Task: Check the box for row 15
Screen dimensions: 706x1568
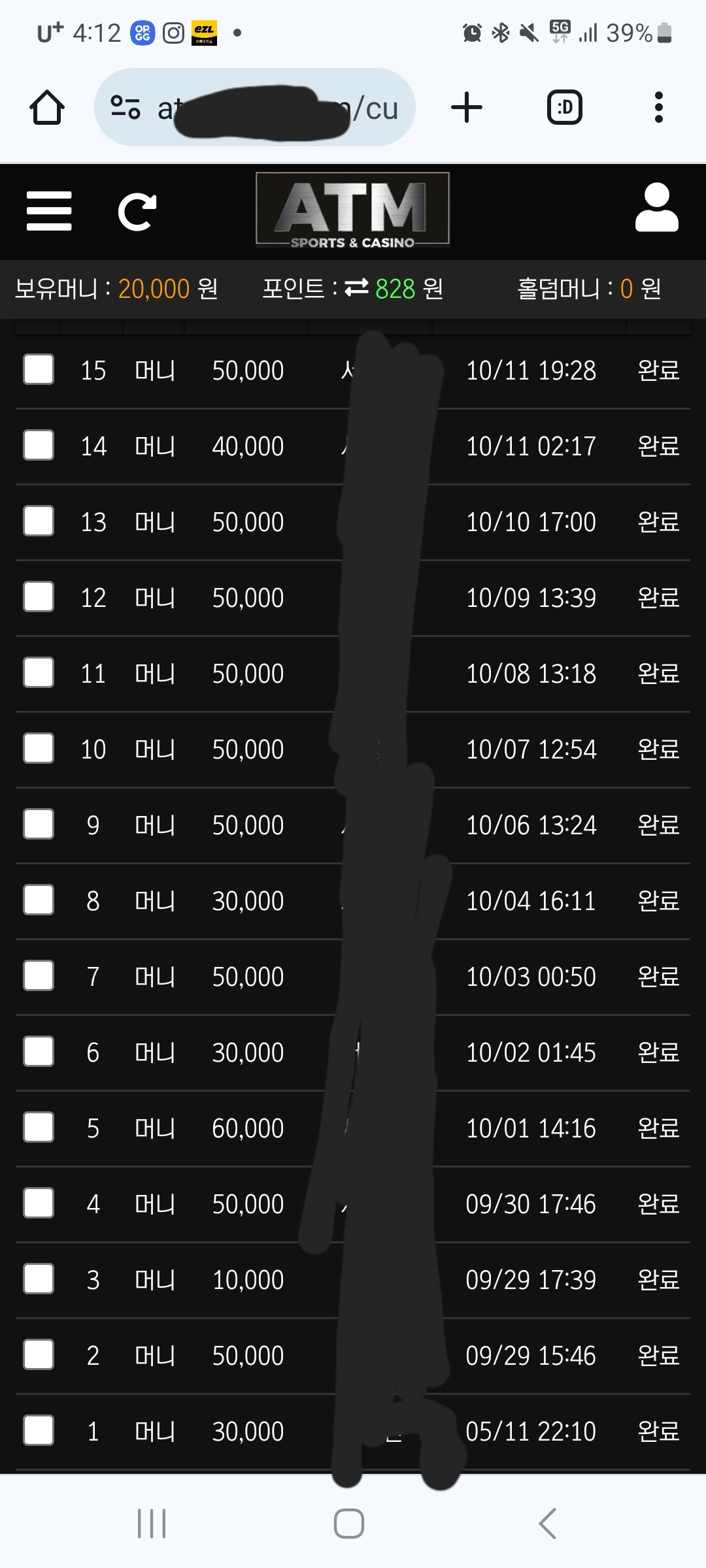Action: point(39,370)
